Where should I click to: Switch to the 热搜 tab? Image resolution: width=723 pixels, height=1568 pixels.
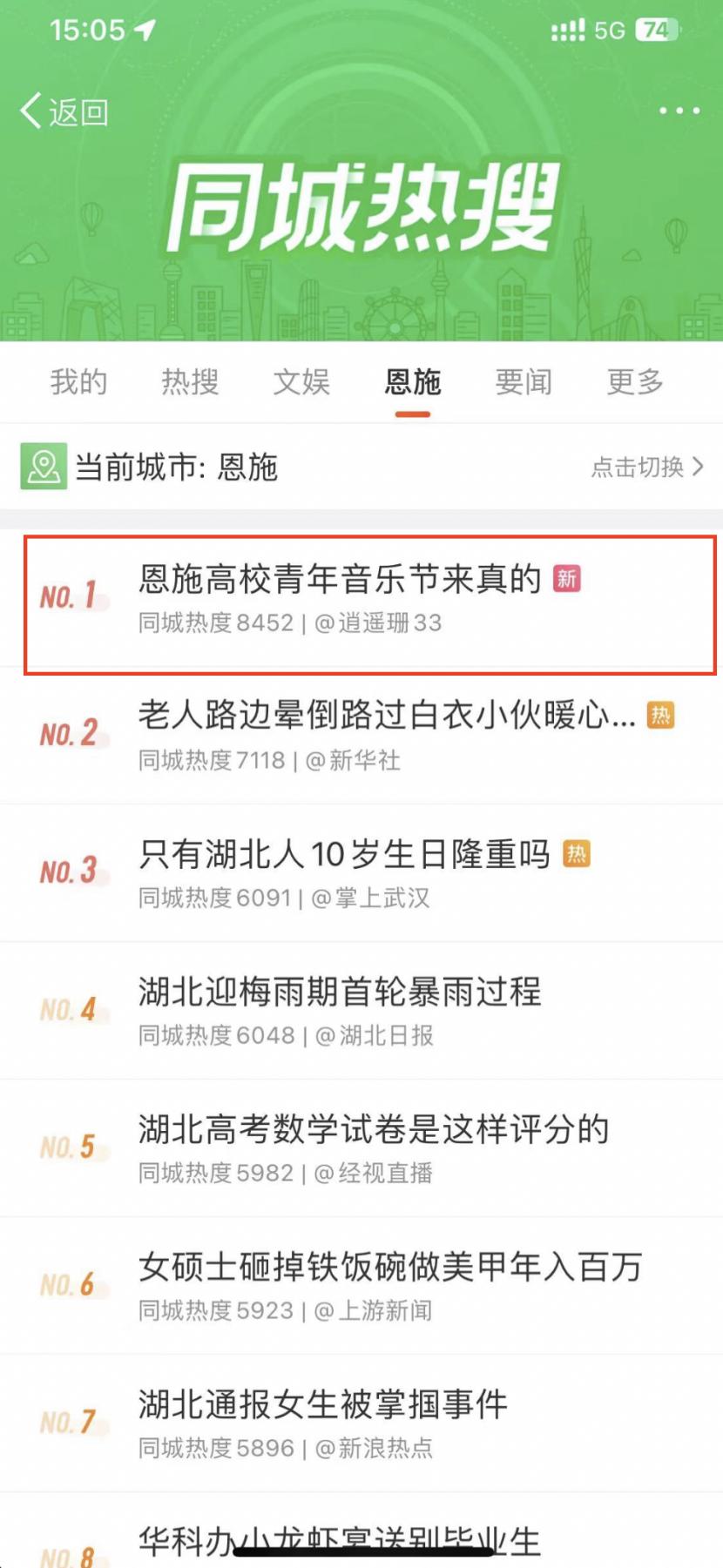click(190, 381)
